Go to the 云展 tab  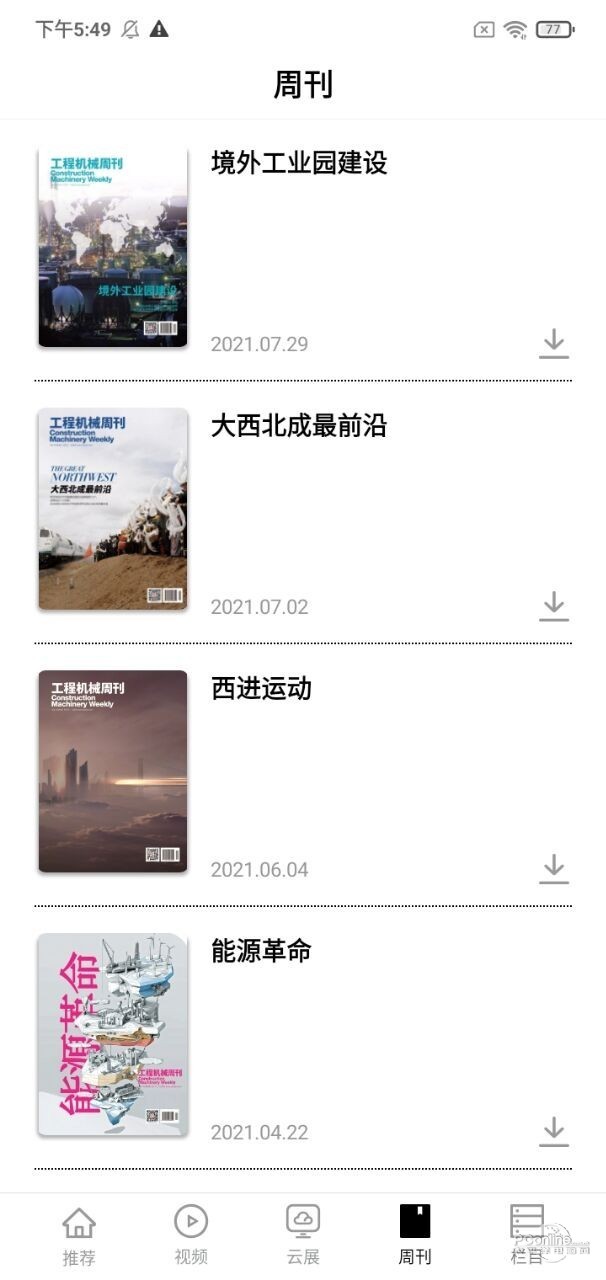(303, 1235)
